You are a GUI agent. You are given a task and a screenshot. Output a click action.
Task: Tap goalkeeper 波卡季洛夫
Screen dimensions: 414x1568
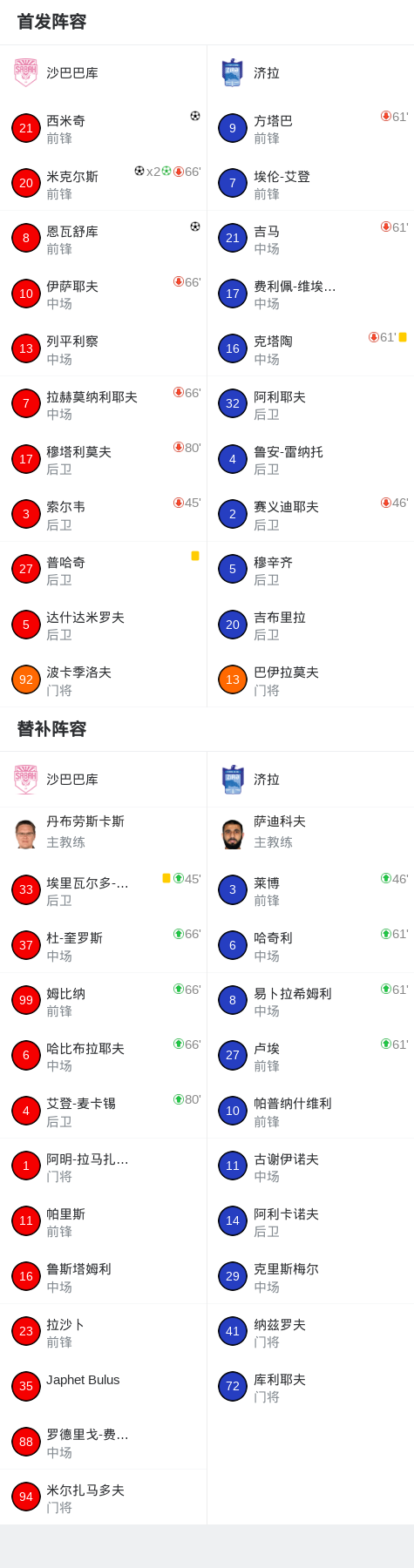pos(103,679)
